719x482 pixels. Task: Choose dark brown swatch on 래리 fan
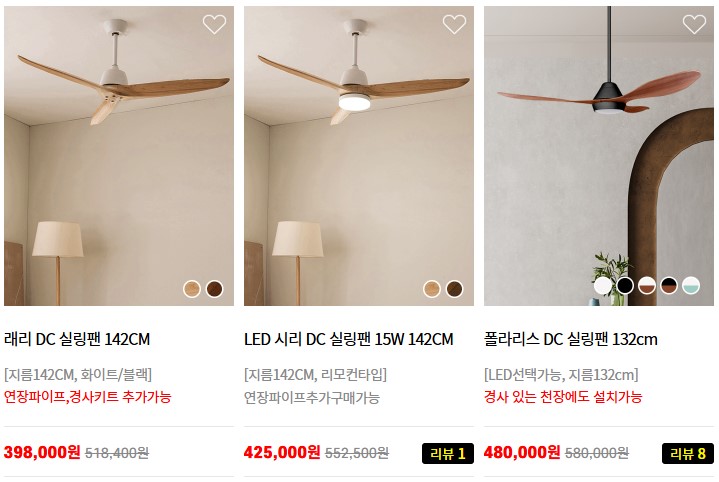coord(214,289)
